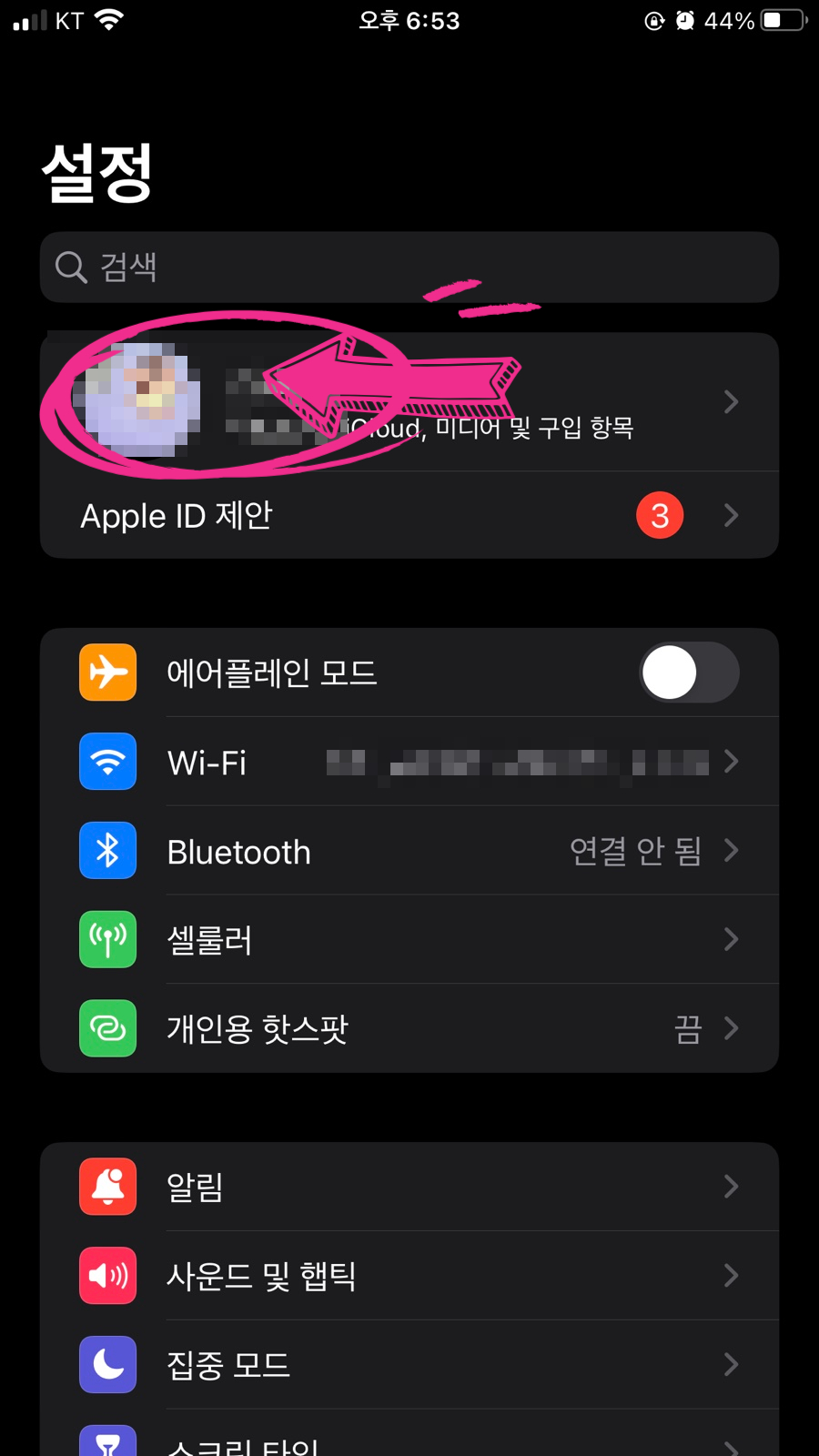Open 스크린 타임 settings
The image size is (819, 1456).
tap(409, 1441)
